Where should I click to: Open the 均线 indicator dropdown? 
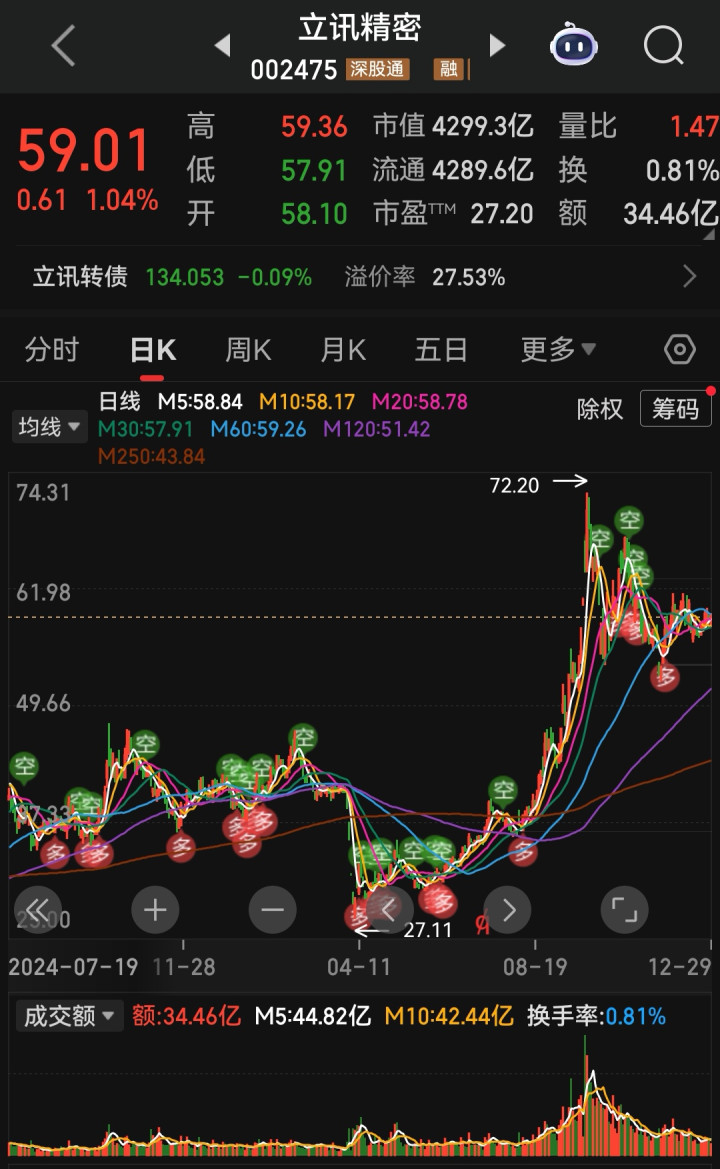point(49,427)
